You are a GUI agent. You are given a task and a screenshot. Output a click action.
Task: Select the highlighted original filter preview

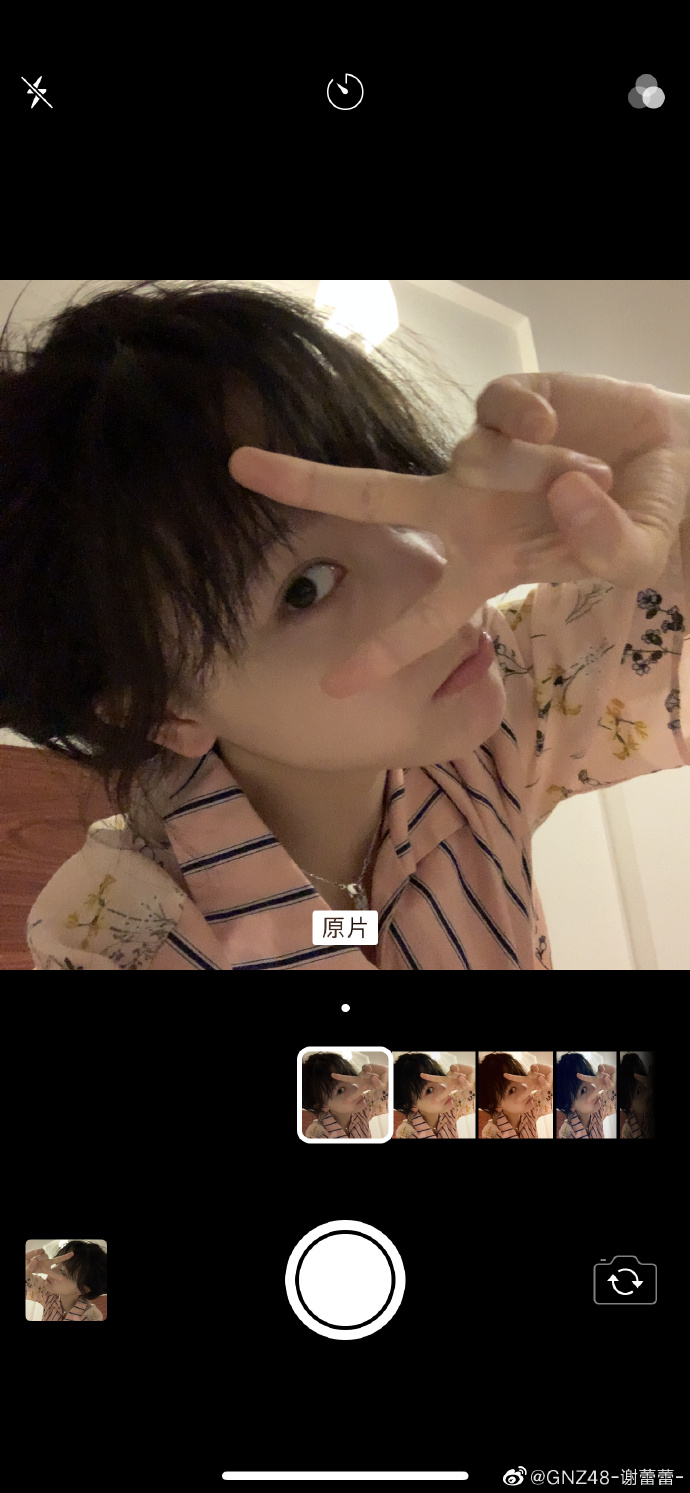[345, 1095]
